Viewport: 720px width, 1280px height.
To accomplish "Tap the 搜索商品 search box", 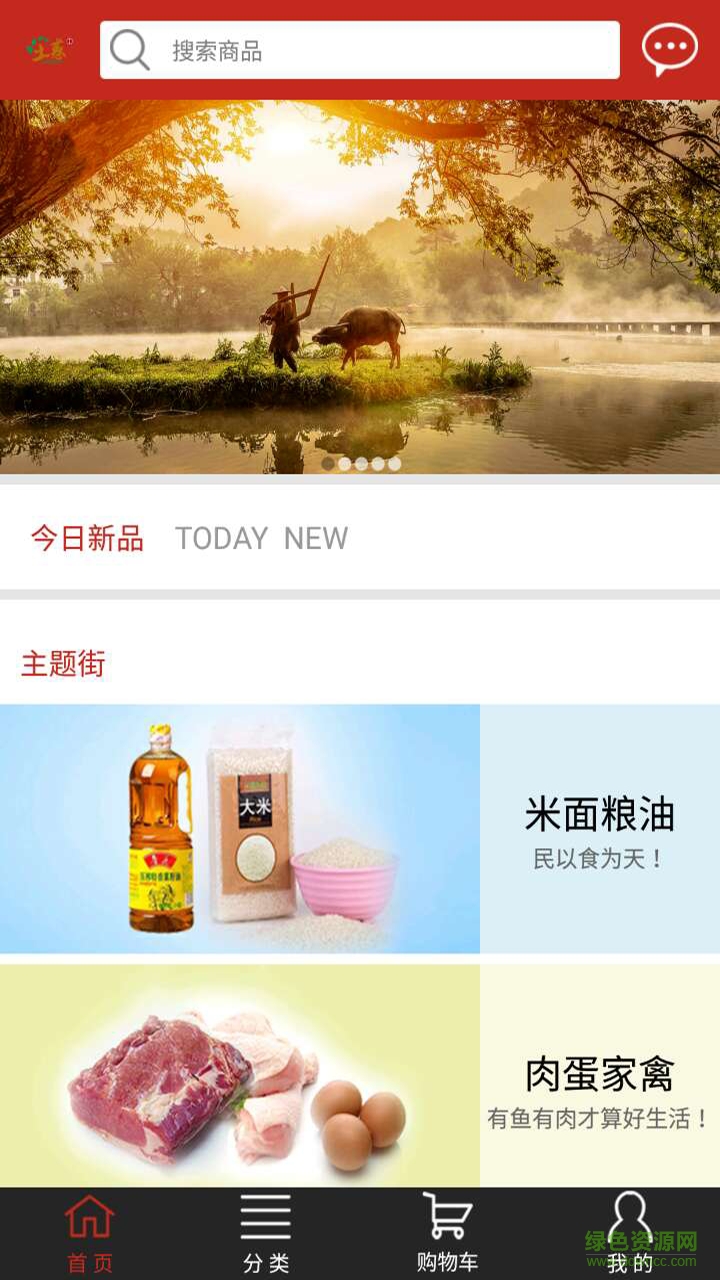I will coord(360,50).
